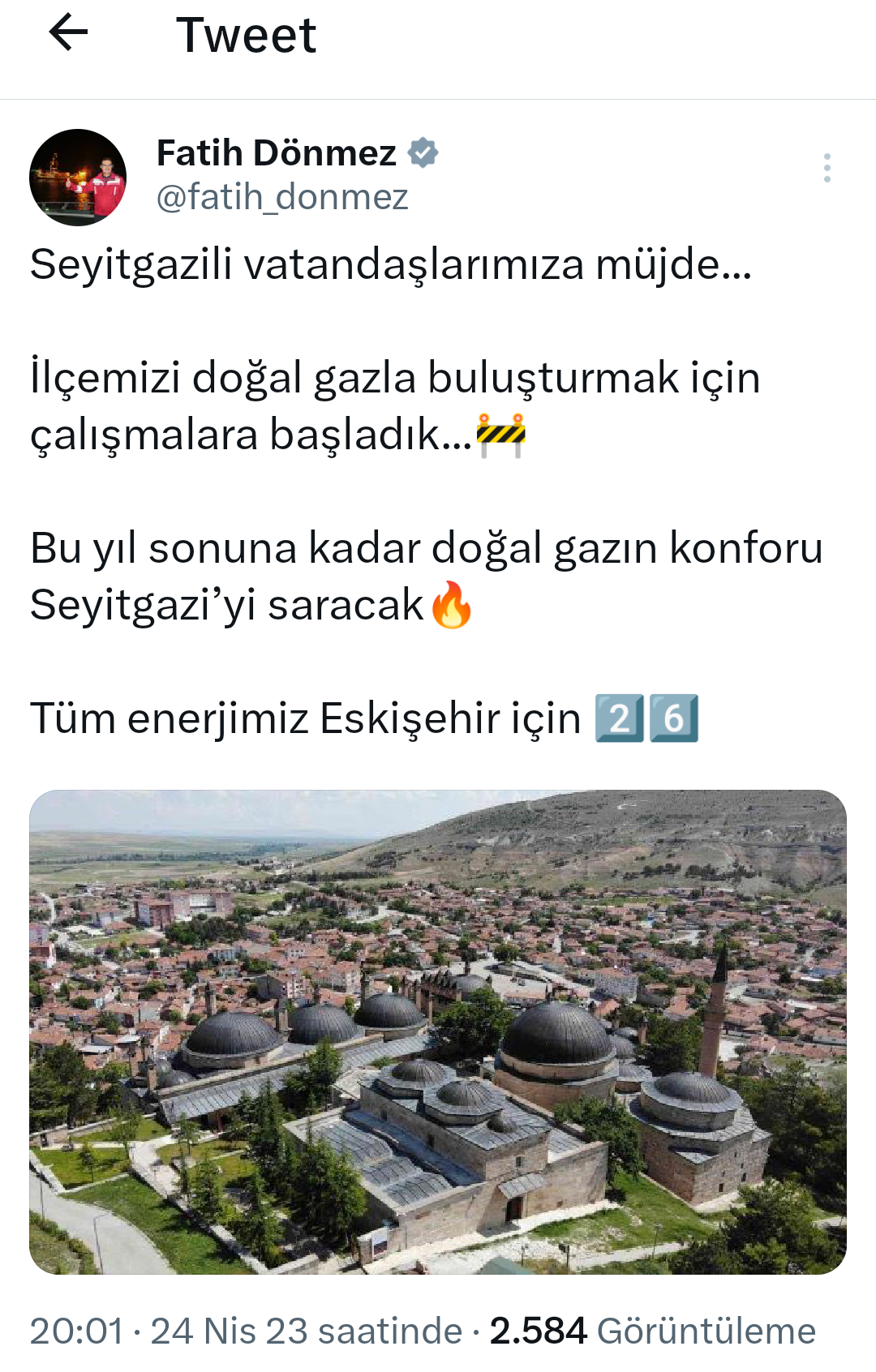Open the @fatih_donmez profile handle
The width and height of the screenshot is (876, 1372).
281,197
